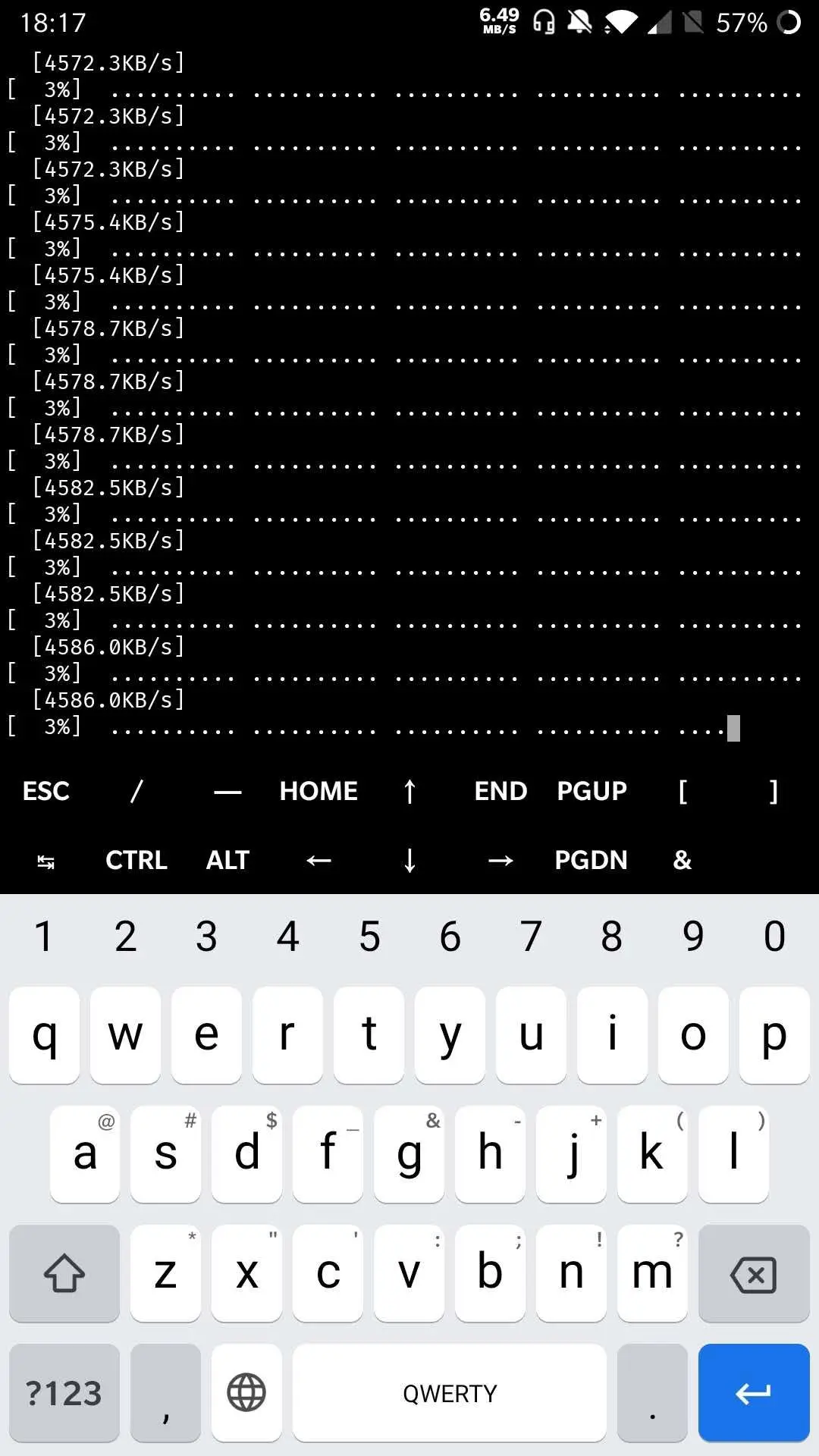Insert a forward slash from extra keys
This screenshot has height=1456, width=819.
[x=136, y=791]
